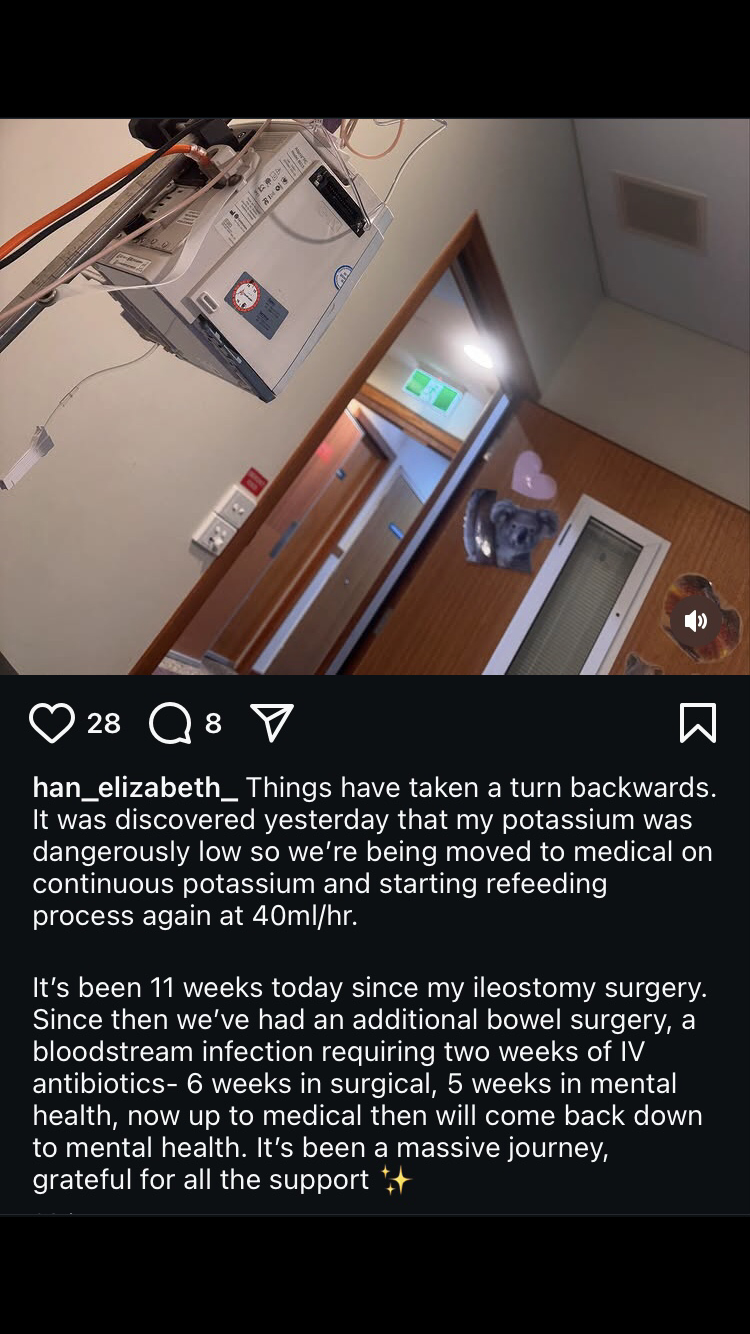Toggle the video sound on or off
The width and height of the screenshot is (750, 1334).
pyautogui.click(x=696, y=621)
